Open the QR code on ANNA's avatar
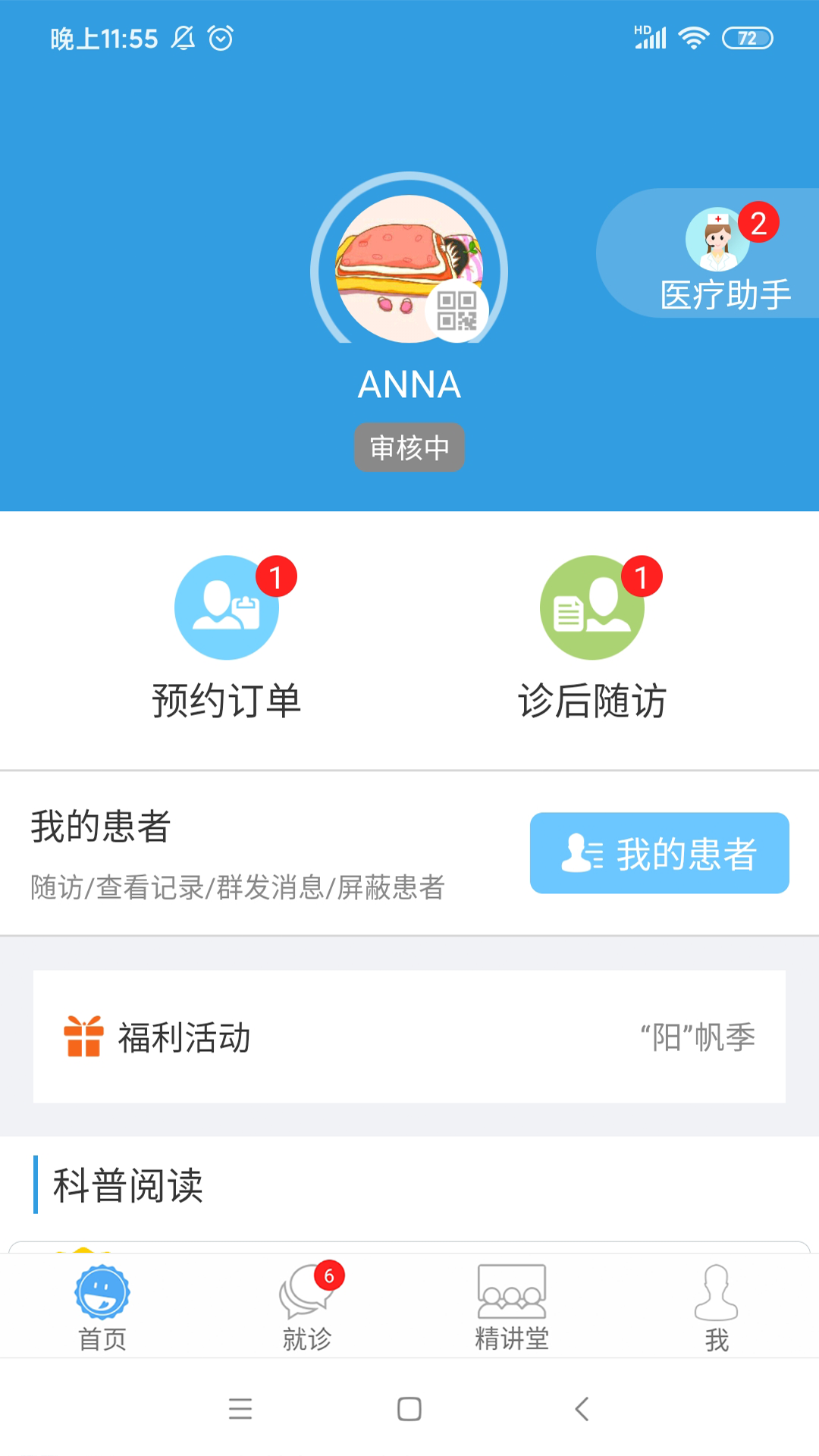The image size is (819, 1456). 456,311
